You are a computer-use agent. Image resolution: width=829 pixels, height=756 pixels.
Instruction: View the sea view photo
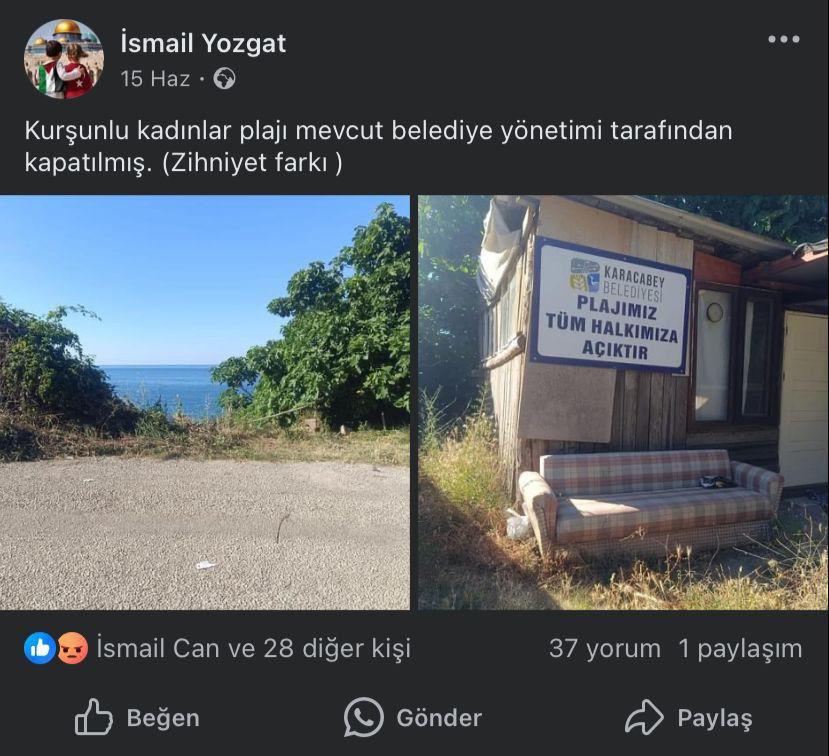(205, 402)
